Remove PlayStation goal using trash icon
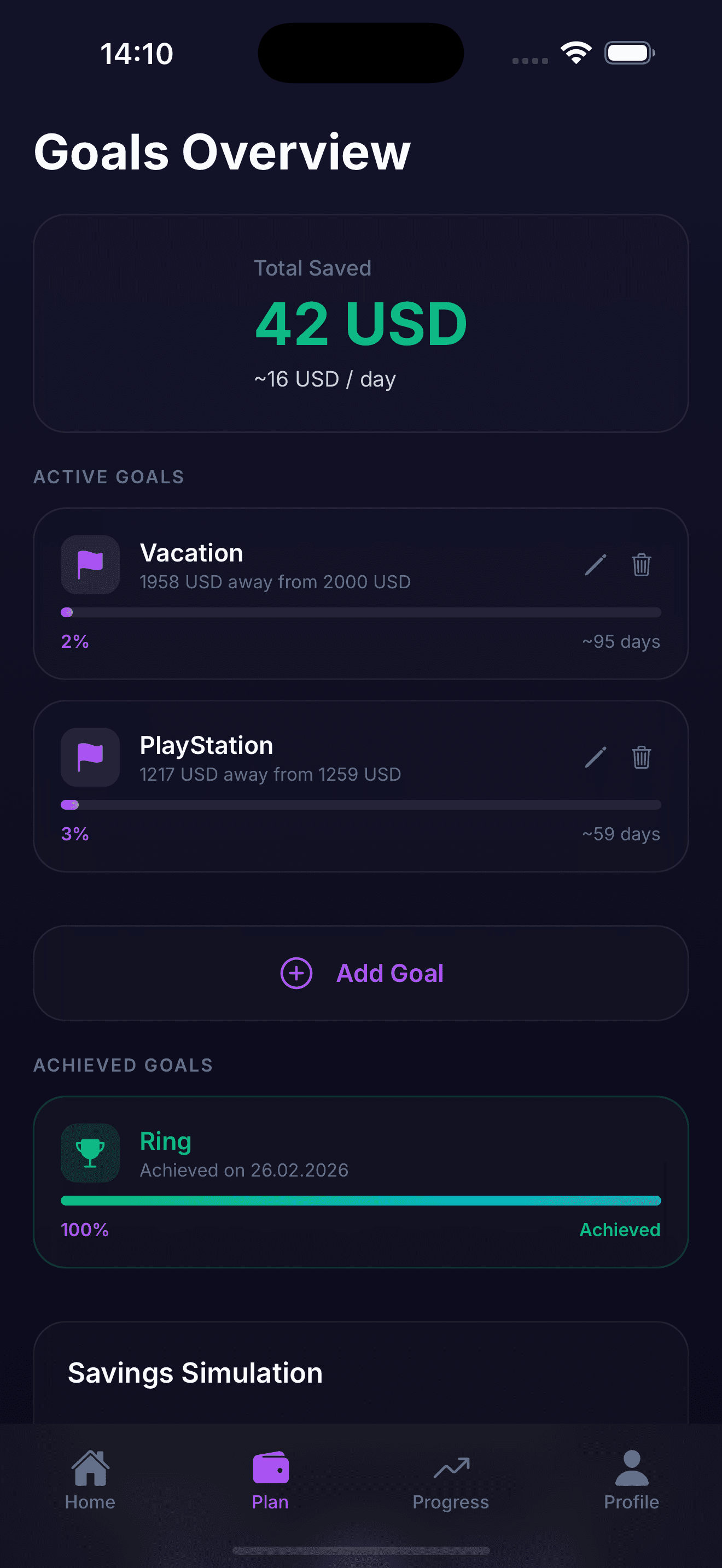 coord(640,757)
